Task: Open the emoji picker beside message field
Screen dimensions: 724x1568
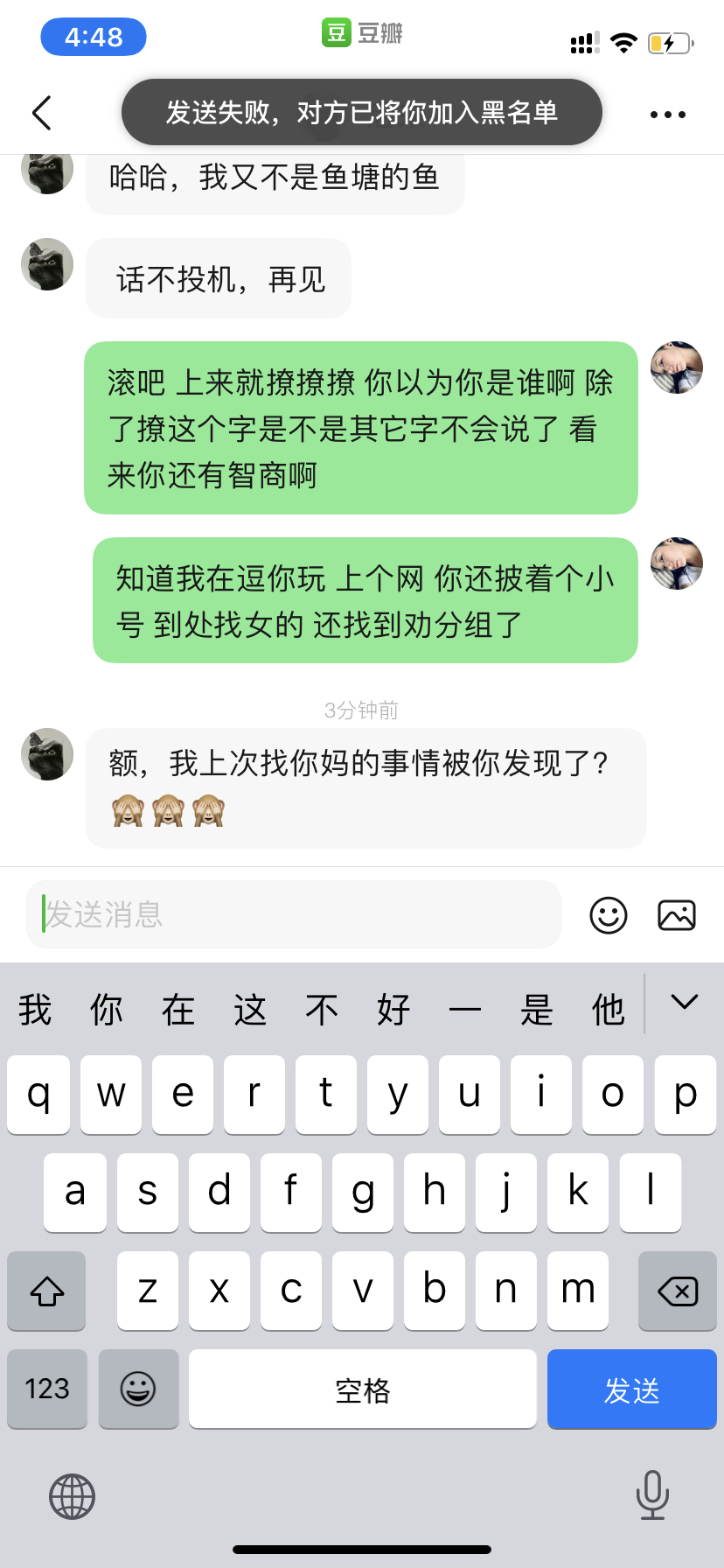Action: tap(609, 915)
